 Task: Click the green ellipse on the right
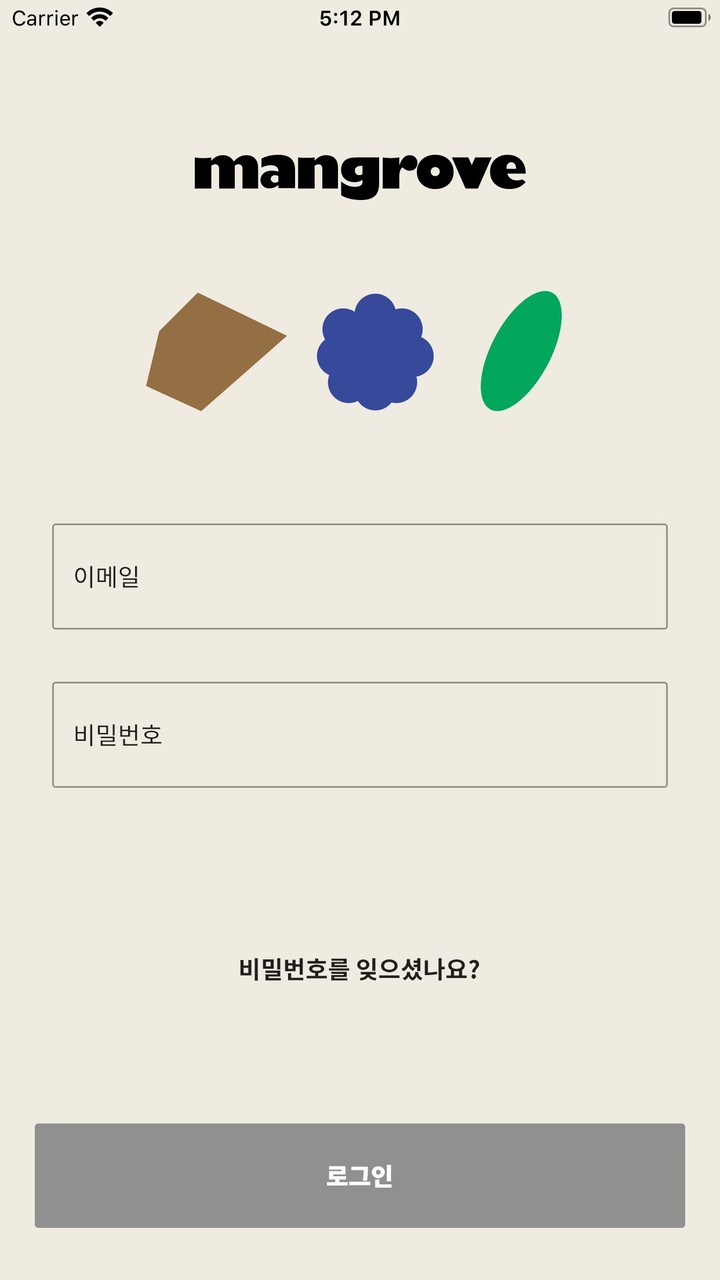[520, 350]
